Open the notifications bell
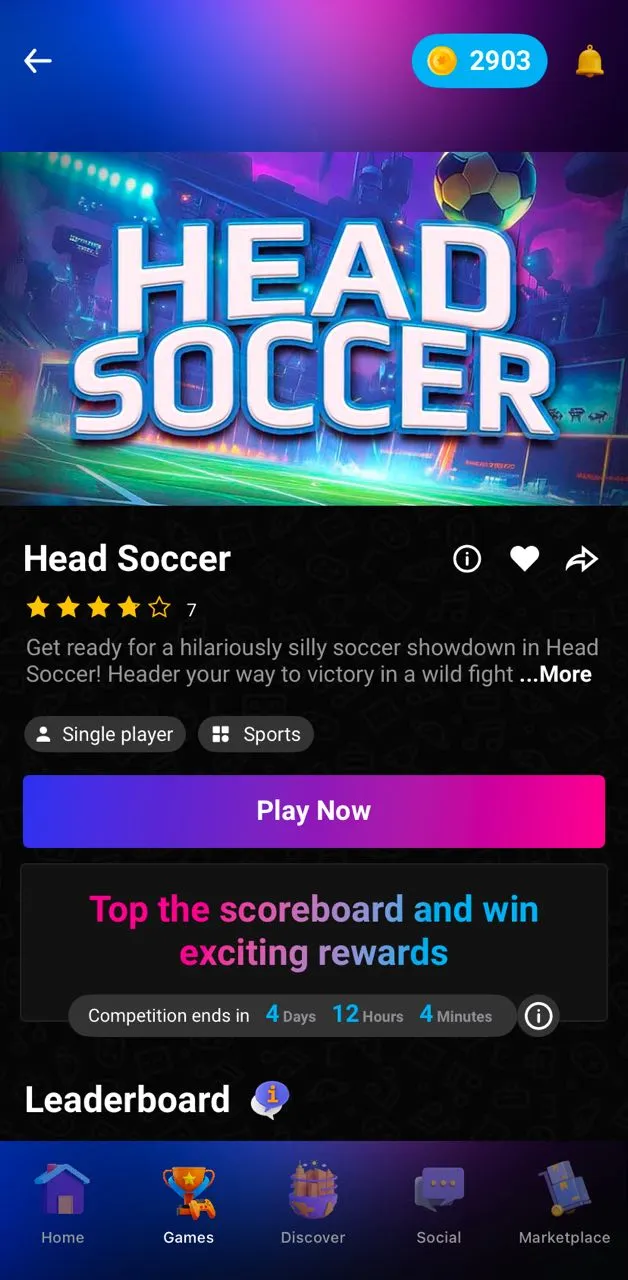 (x=590, y=61)
